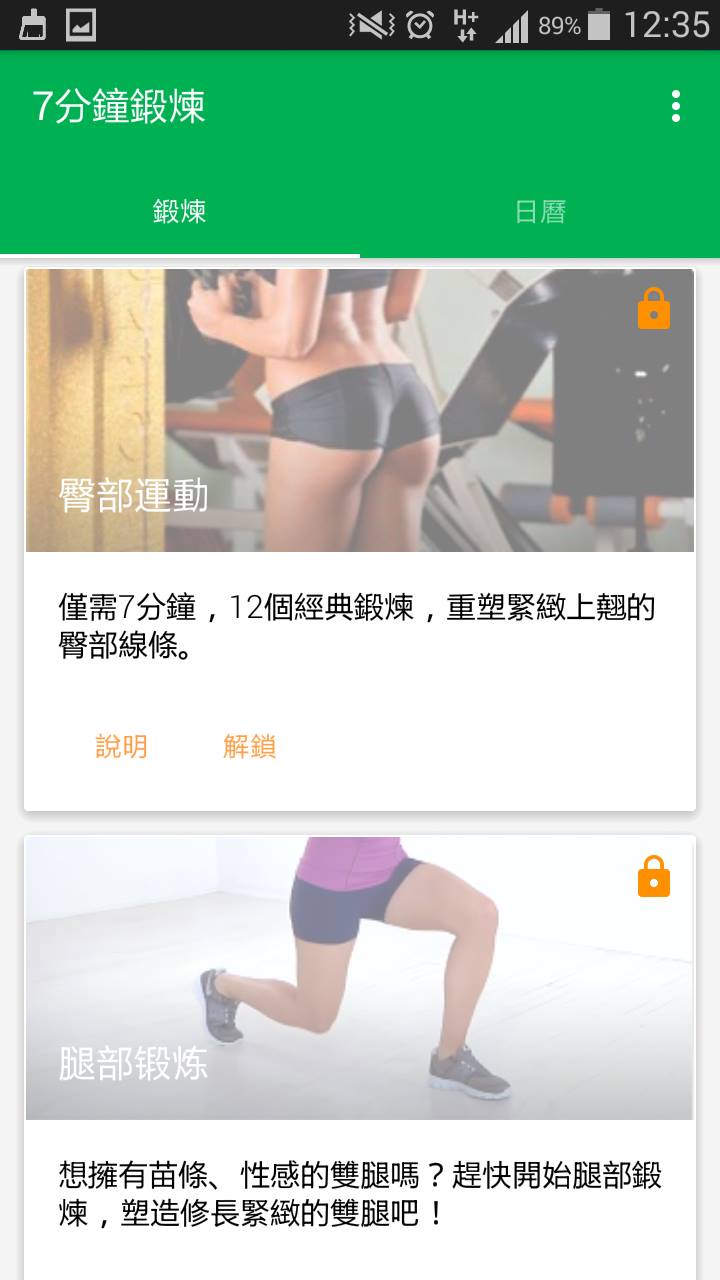720x1280 pixels.
Task: Switch to the 日曆 tab
Action: click(540, 212)
